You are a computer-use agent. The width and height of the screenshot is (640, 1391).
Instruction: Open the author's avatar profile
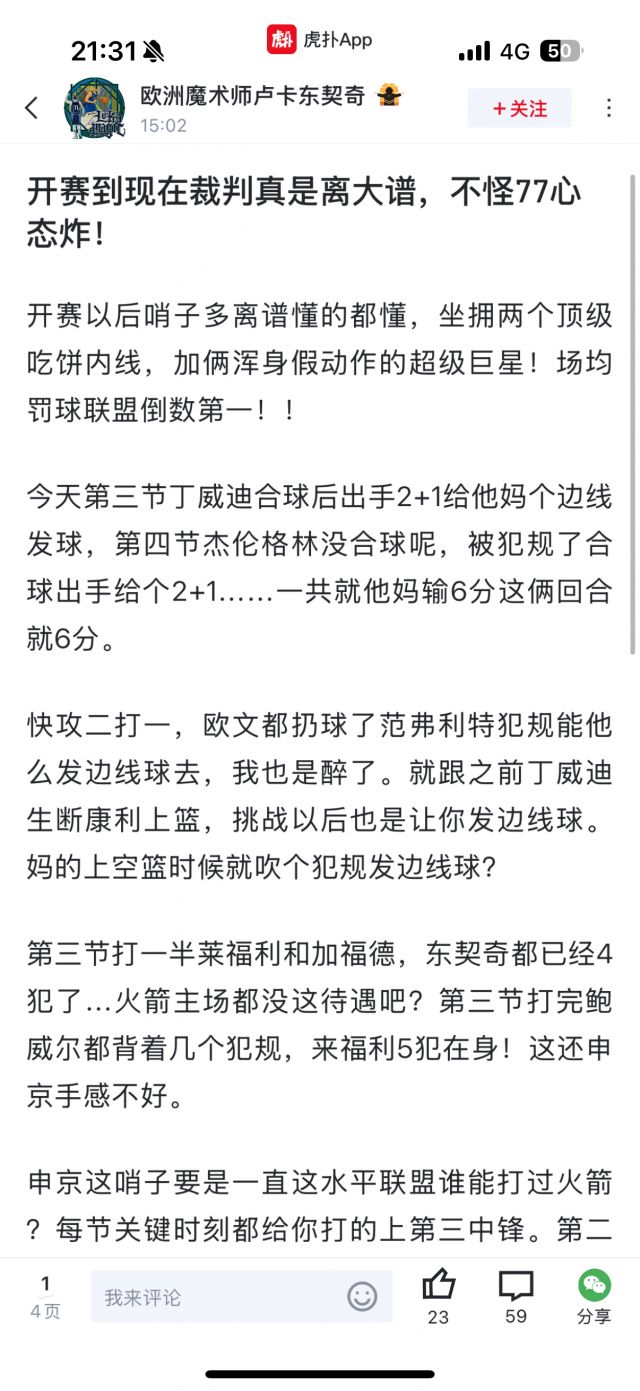[95, 108]
